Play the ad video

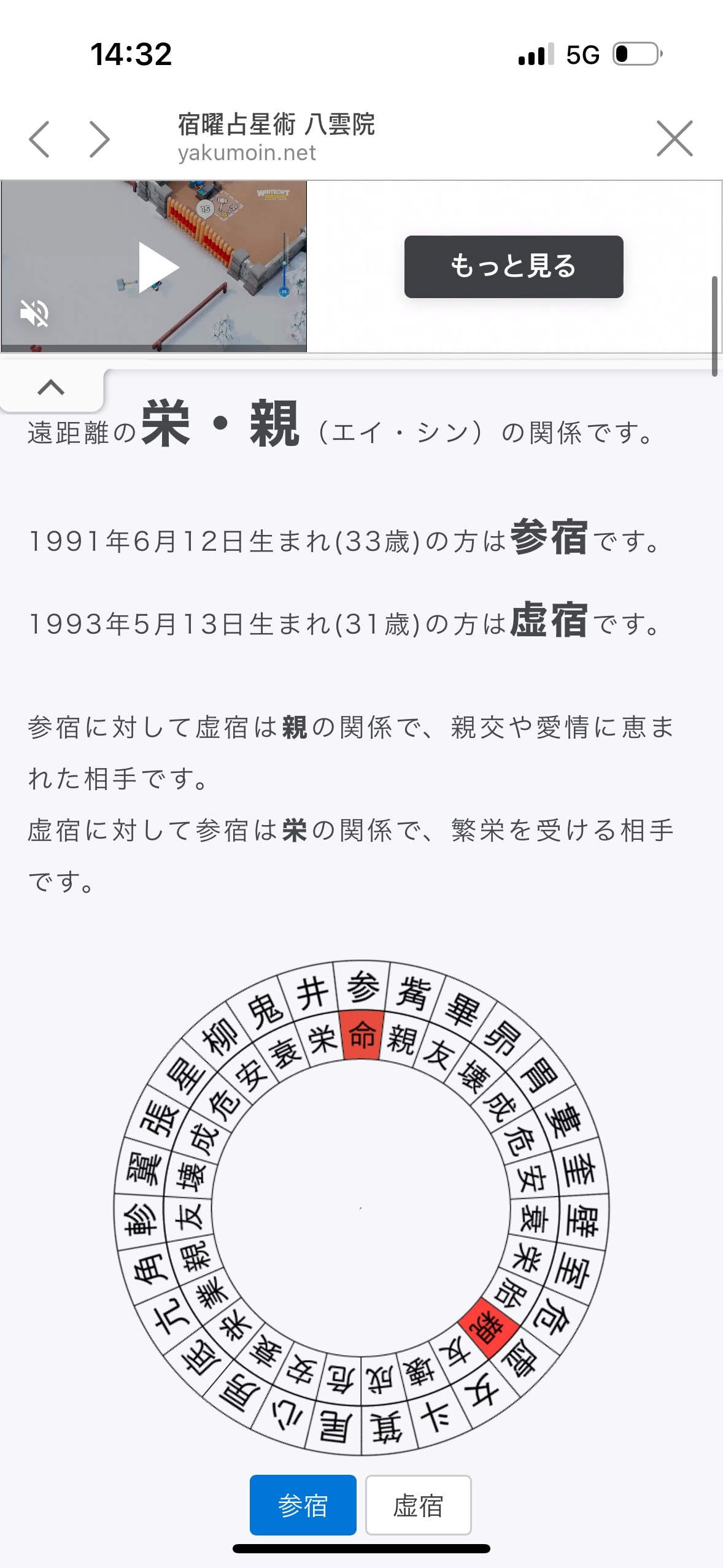[157, 267]
